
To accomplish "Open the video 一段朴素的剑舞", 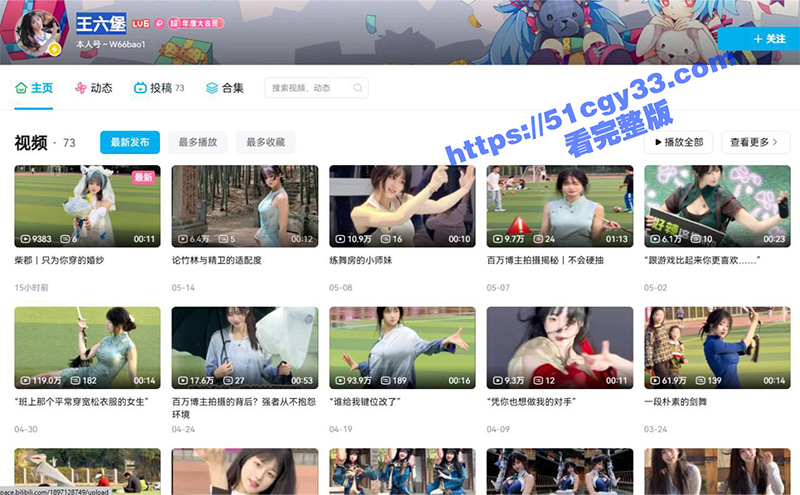I will pyautogui.click(x=717, y=347).
